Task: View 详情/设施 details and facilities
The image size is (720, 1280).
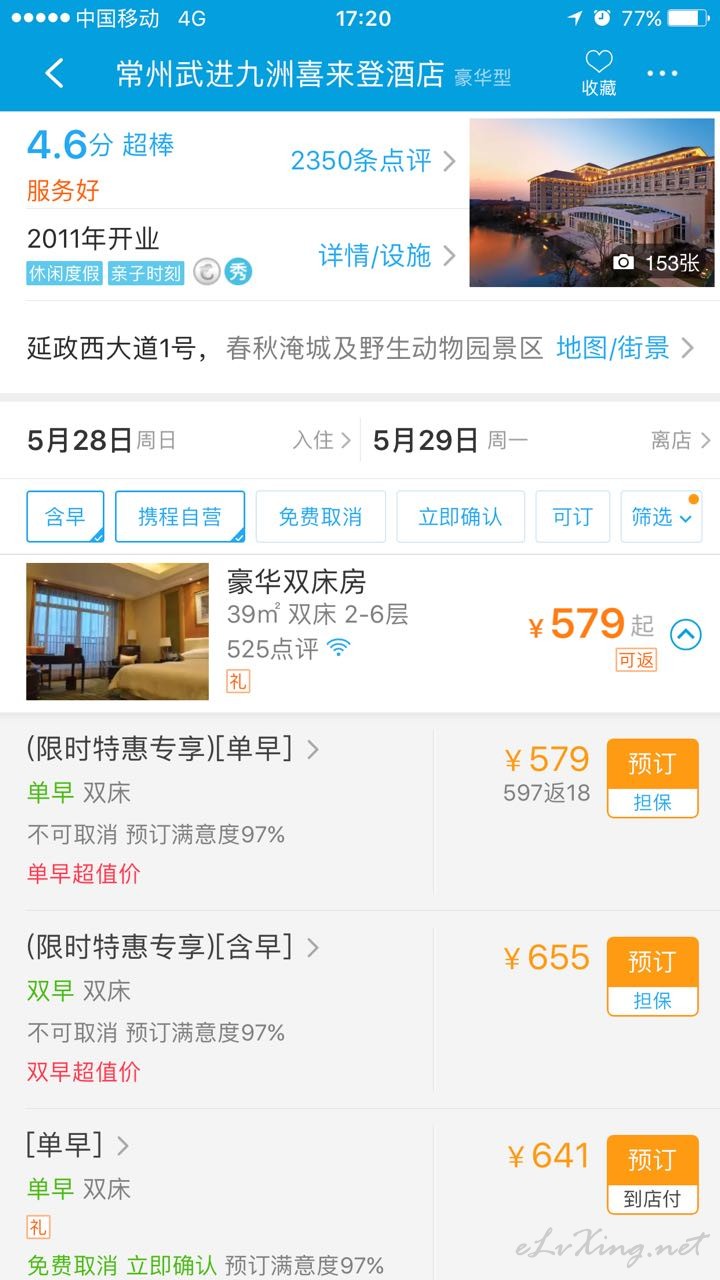Action: [387, 255]
